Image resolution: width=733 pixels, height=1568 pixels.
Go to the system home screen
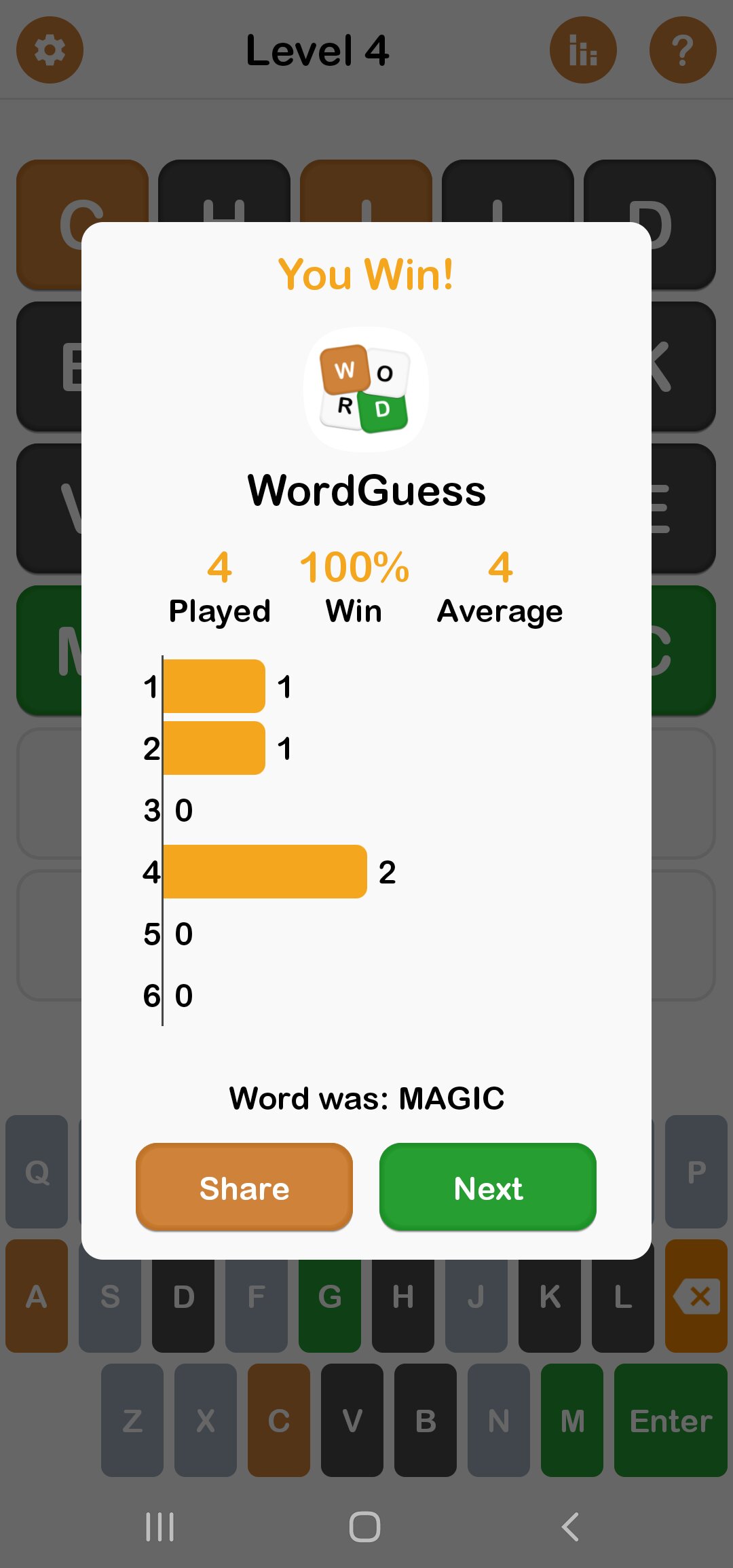364,1527
